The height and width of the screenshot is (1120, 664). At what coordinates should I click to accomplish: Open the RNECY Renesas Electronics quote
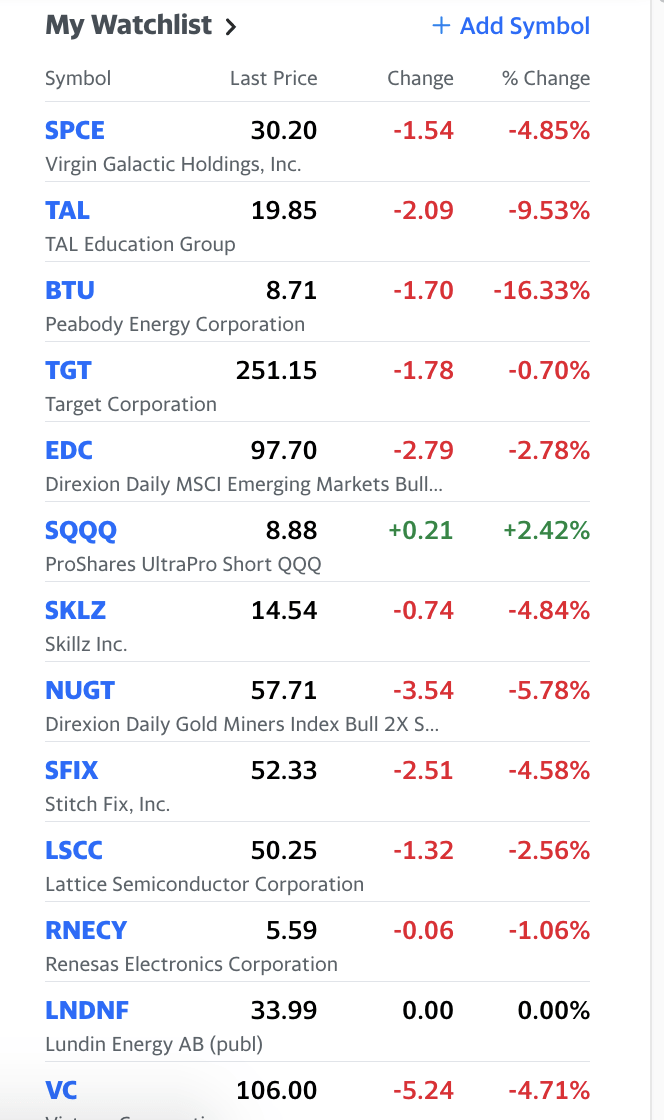coord(86,930)
